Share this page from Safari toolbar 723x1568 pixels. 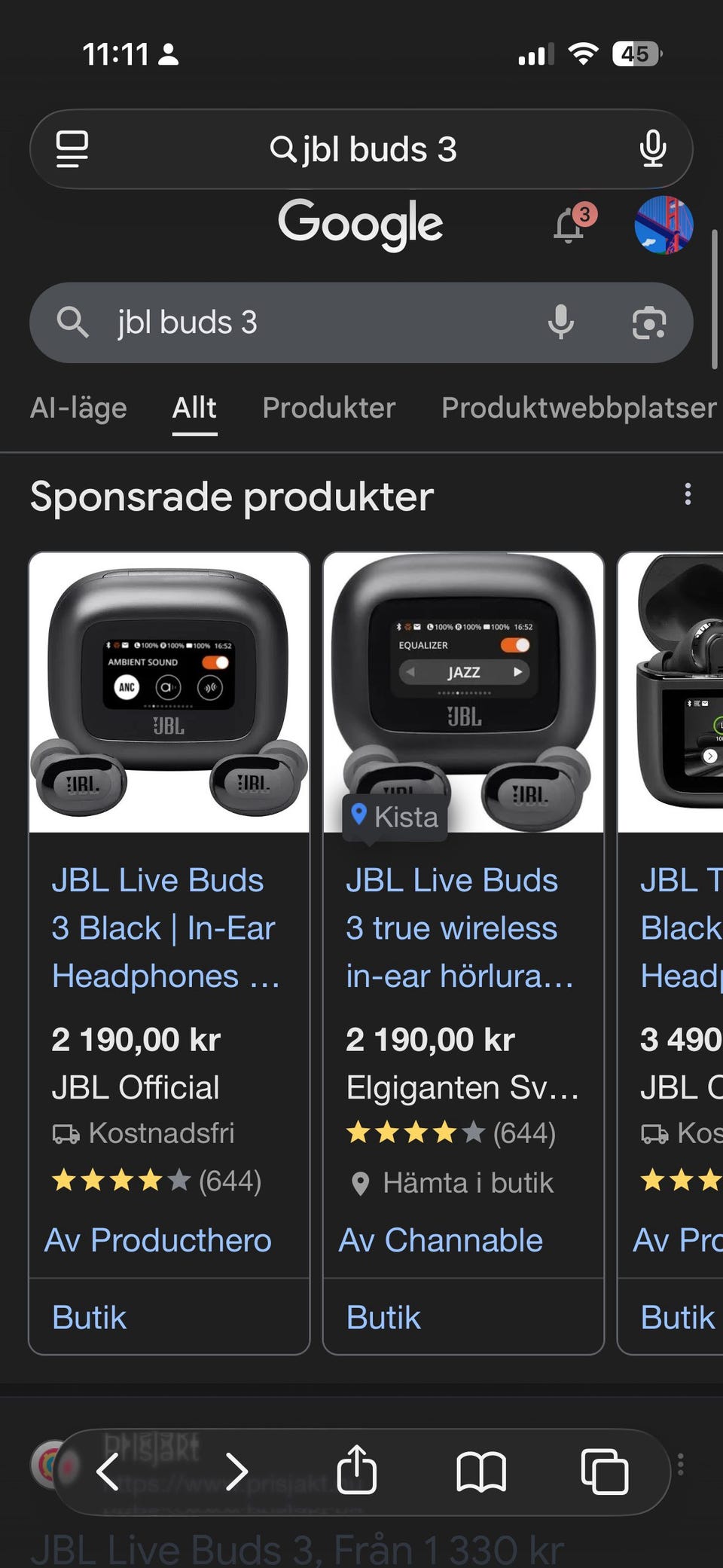click(356, 1470)
